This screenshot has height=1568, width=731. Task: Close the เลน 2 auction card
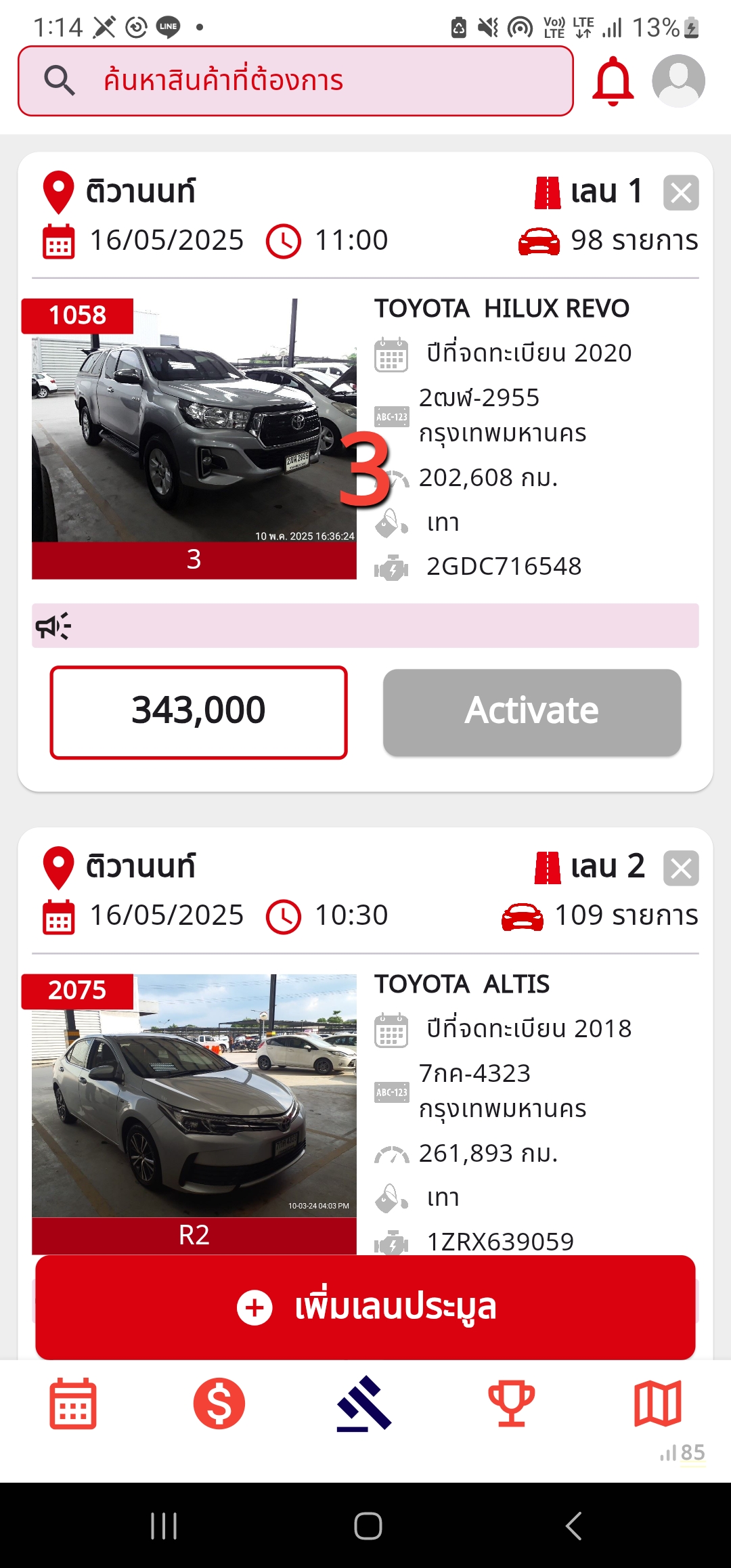pos(681,868)
